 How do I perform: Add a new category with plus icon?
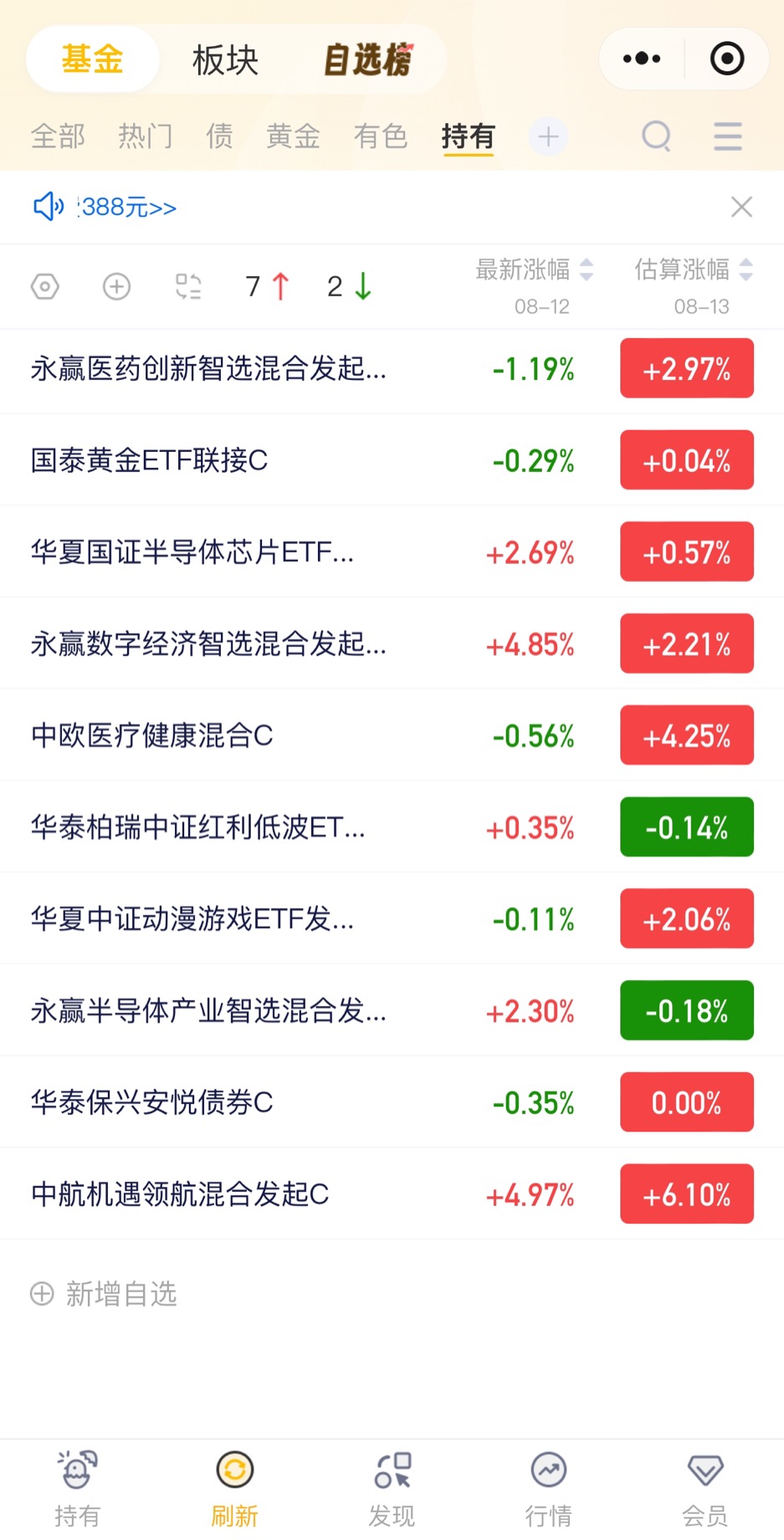(x=548, y=136)
